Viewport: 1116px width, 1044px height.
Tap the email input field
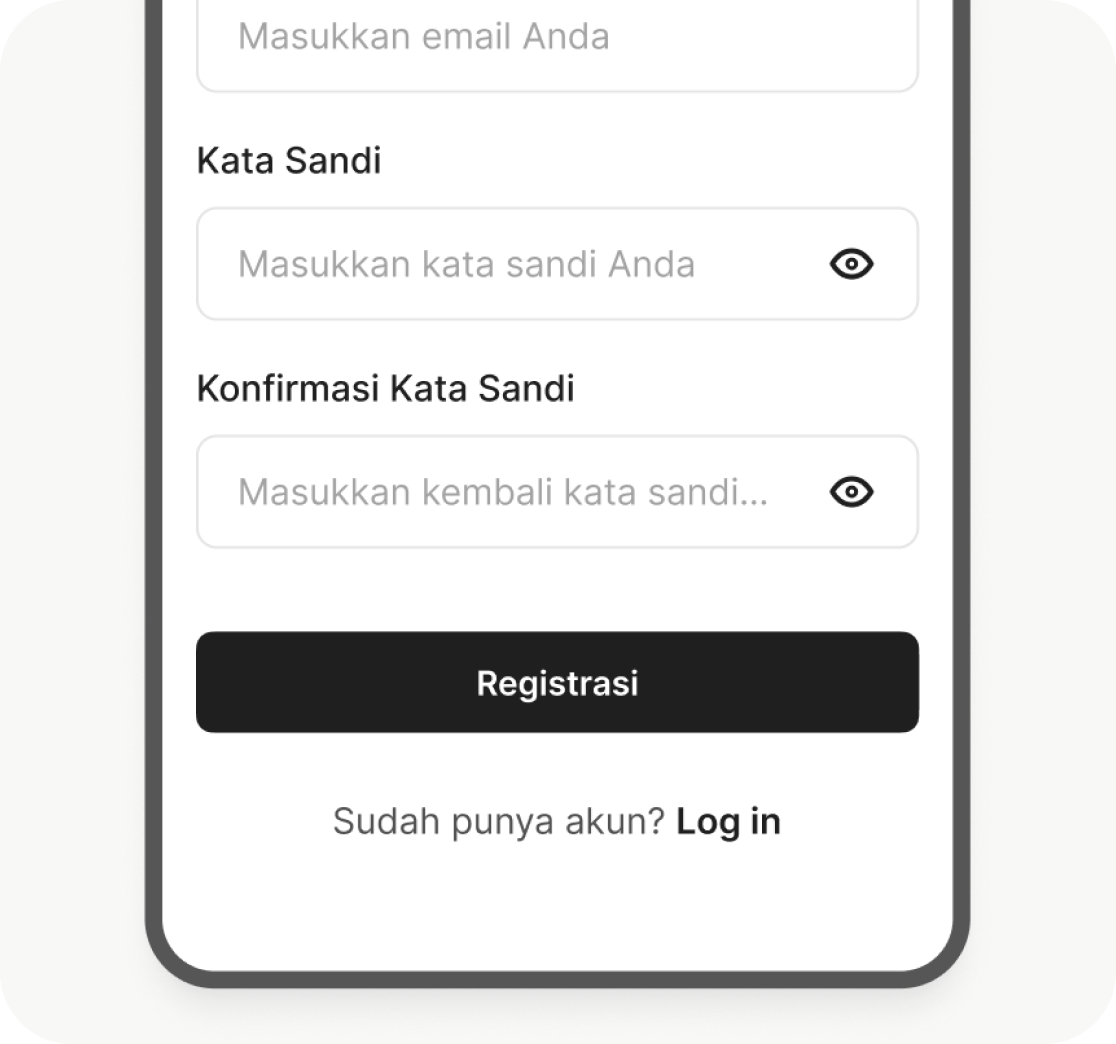tap(556, 40)
